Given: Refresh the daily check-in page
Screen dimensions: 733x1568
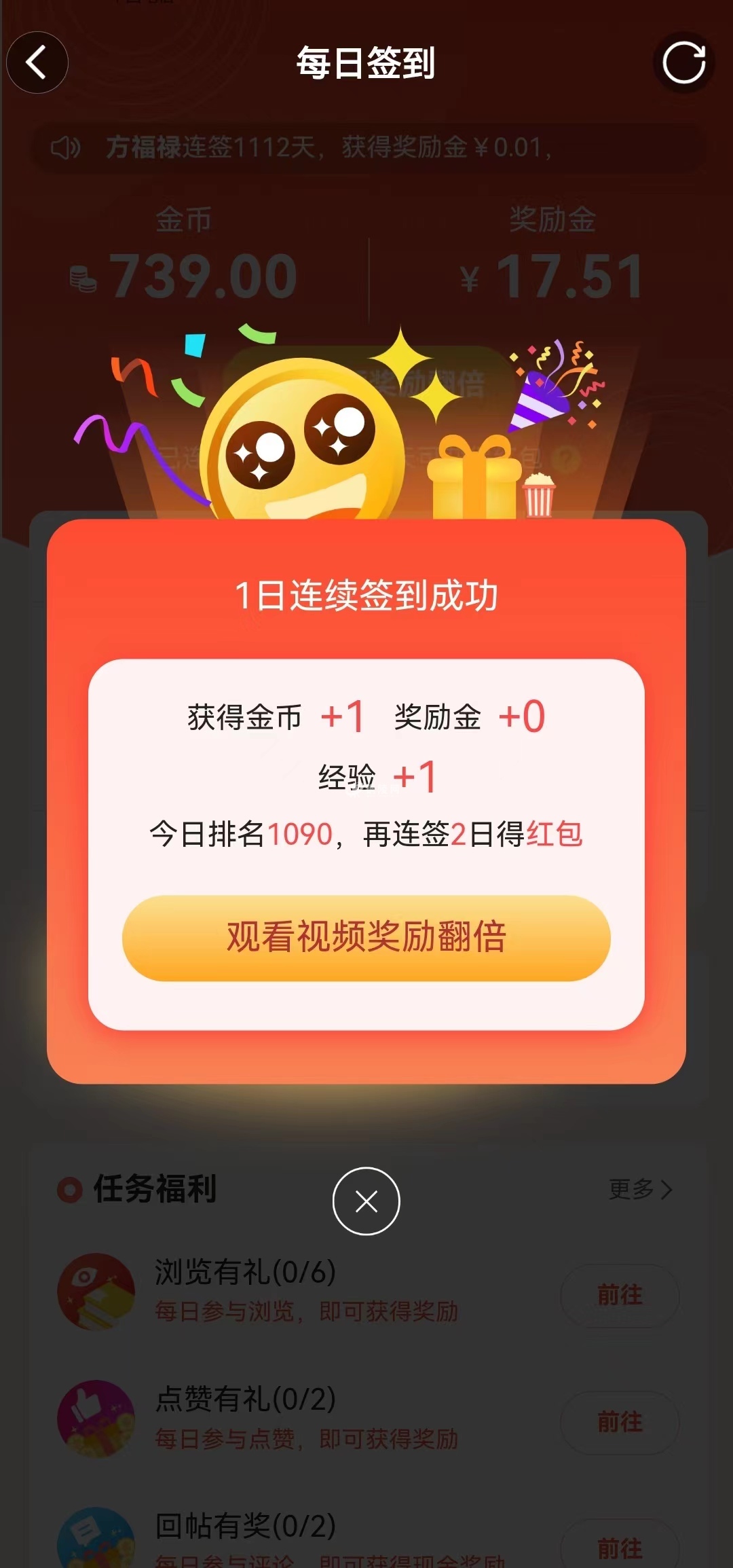Looking at the screenshot, I should pos(683,62).
